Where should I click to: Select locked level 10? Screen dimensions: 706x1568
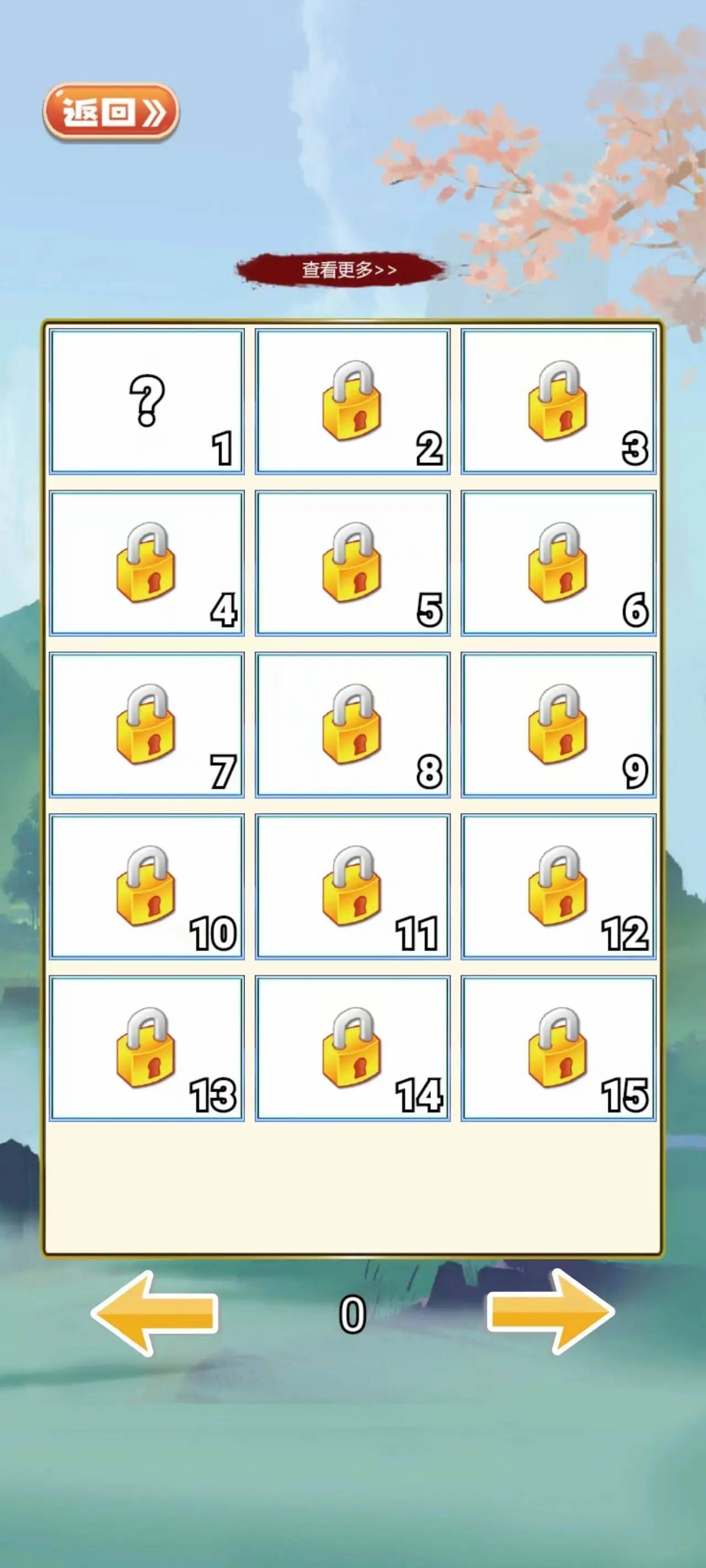(x=147, y=886)
